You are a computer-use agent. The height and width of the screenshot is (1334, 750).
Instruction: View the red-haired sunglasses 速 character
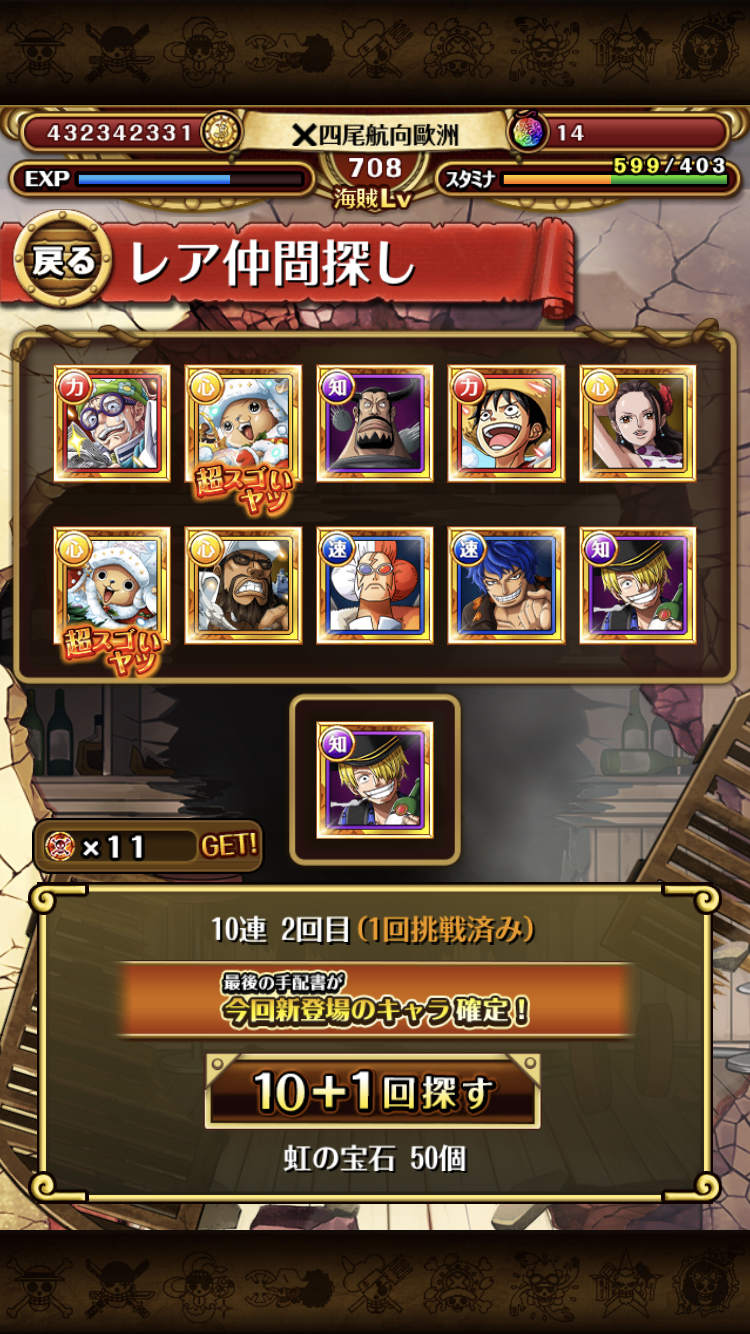coord(375,585)
